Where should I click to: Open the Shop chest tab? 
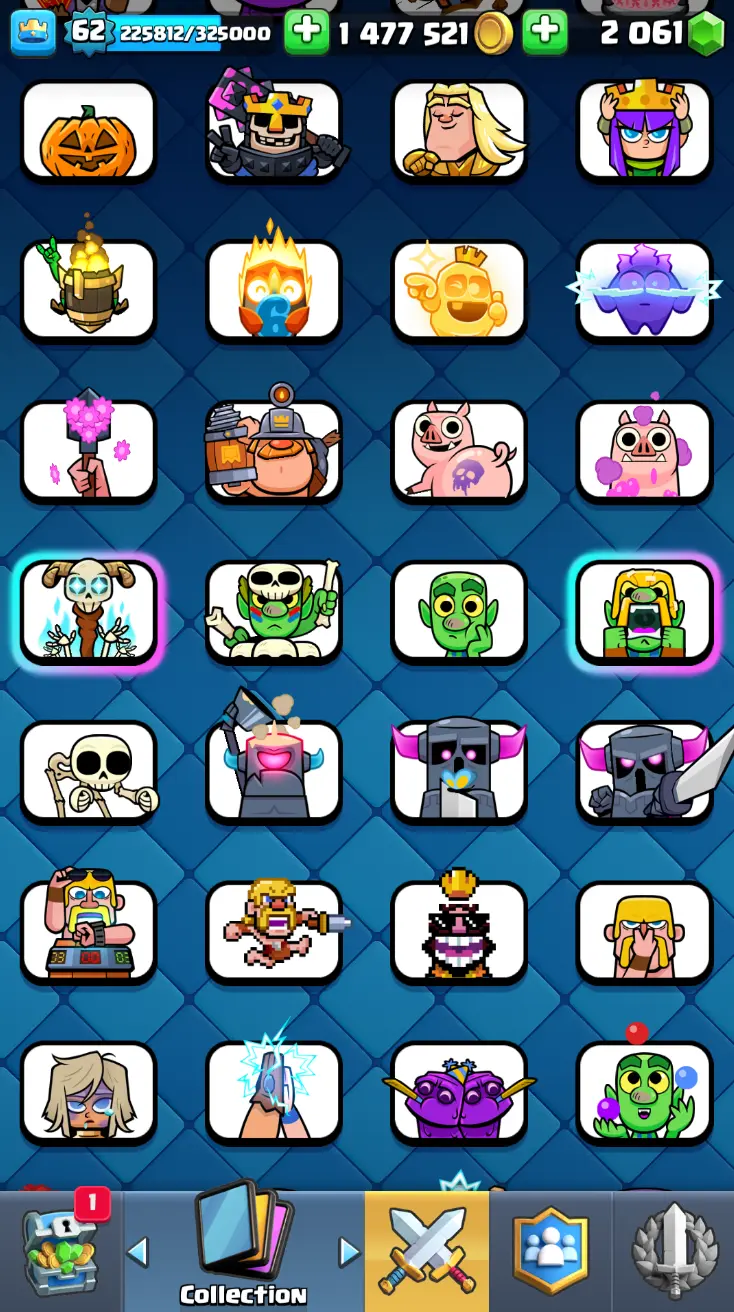[62, 1252]
